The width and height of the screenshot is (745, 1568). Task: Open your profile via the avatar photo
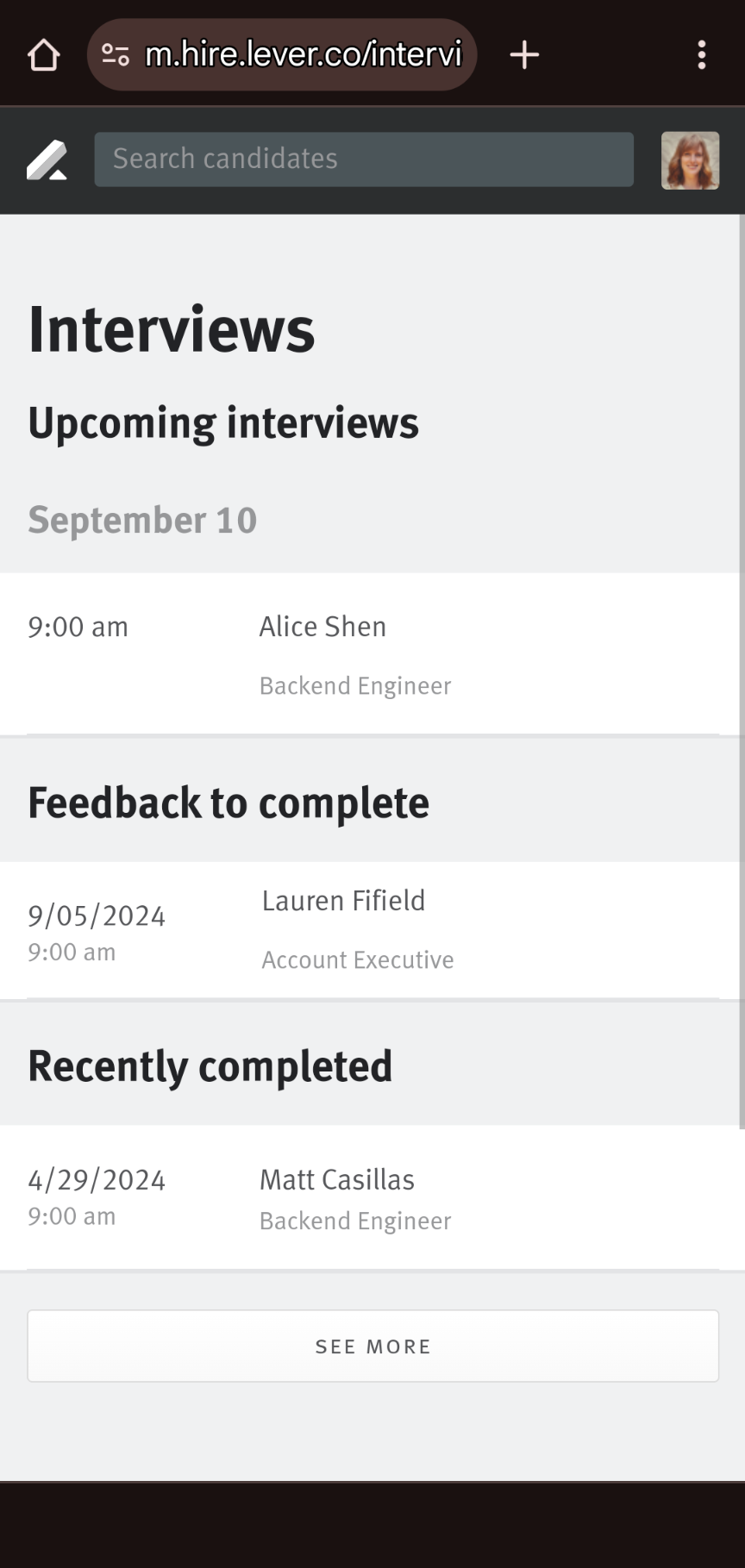coord(690,159)
